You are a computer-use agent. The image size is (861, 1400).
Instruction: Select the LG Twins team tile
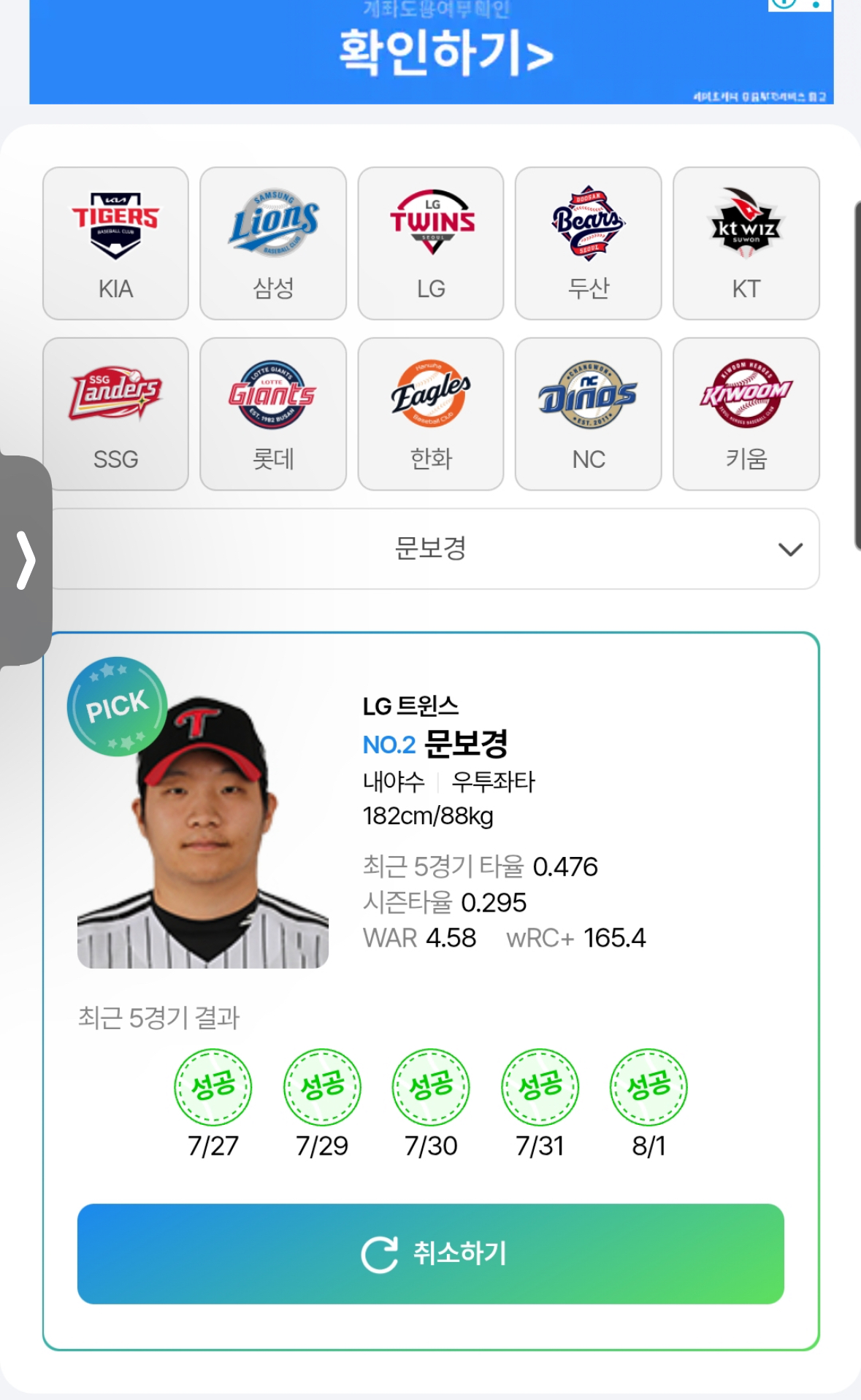click(431, 243)
